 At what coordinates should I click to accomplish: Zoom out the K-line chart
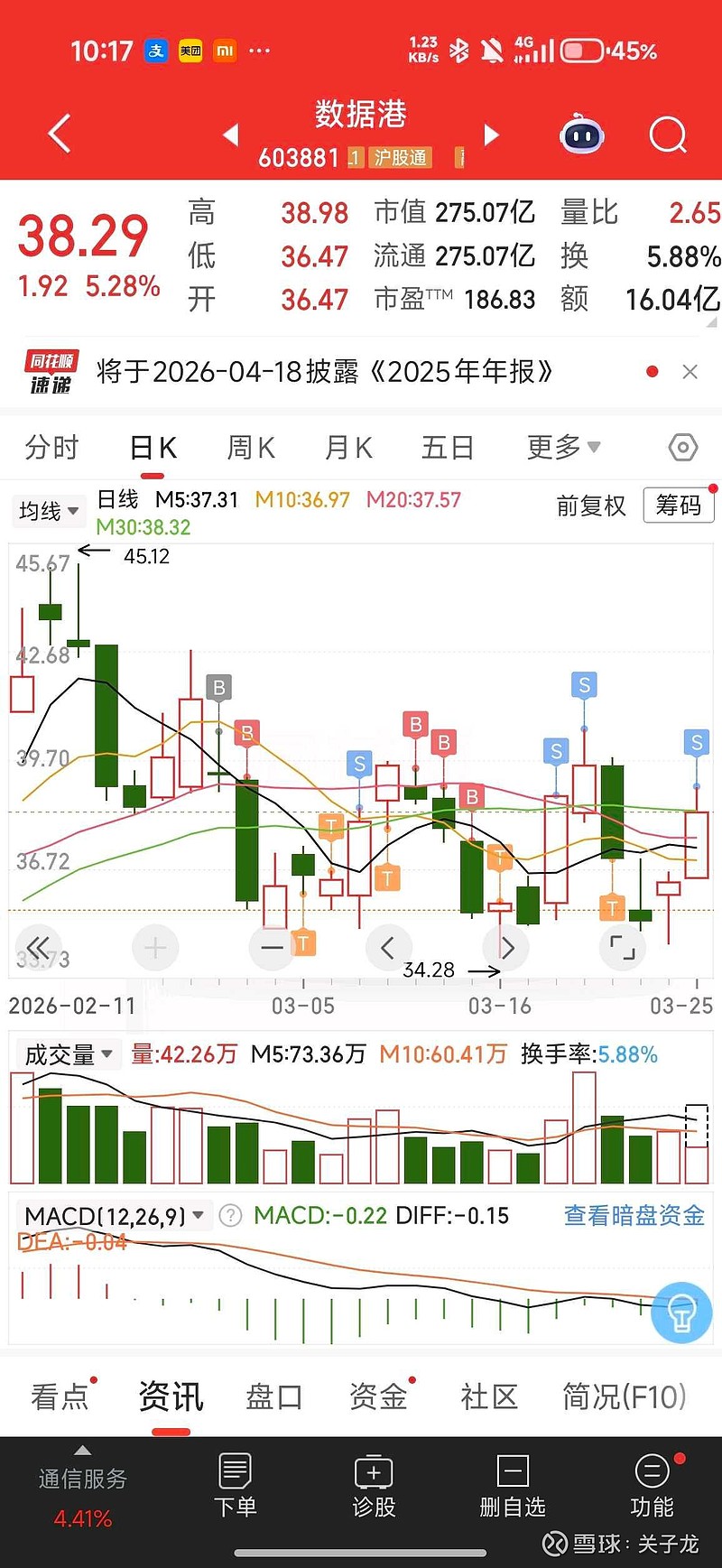272,948
